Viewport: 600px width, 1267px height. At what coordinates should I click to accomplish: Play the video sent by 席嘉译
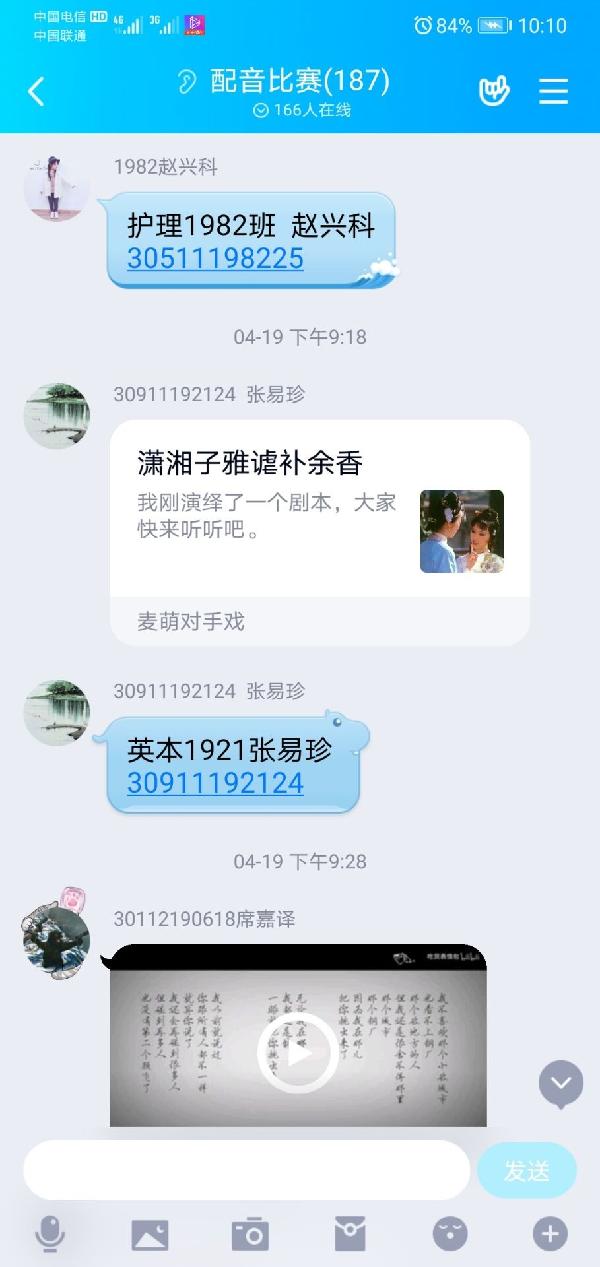[x=297, y=1053]
